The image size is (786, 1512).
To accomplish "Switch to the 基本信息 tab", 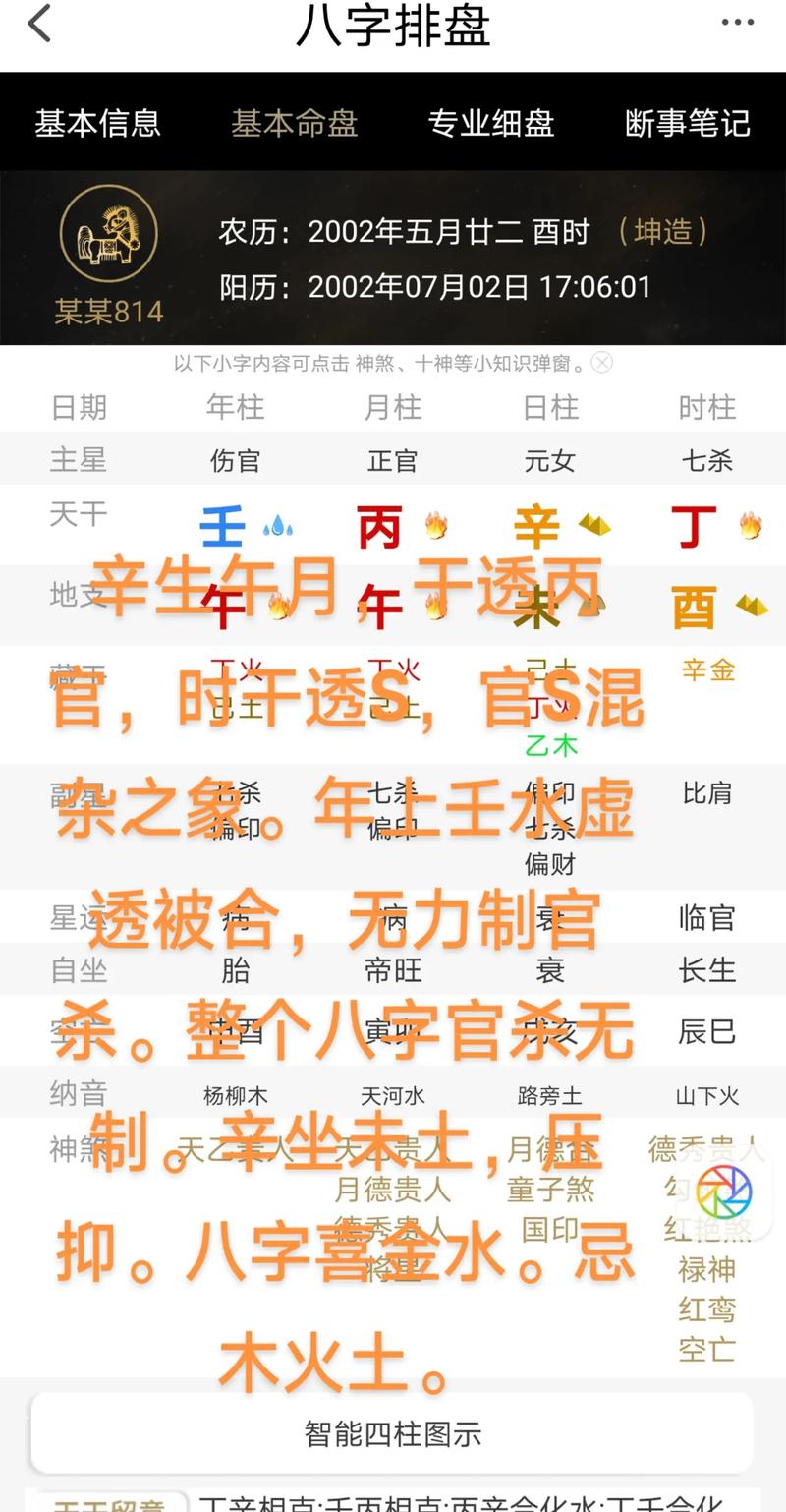I will click(97, 123).
